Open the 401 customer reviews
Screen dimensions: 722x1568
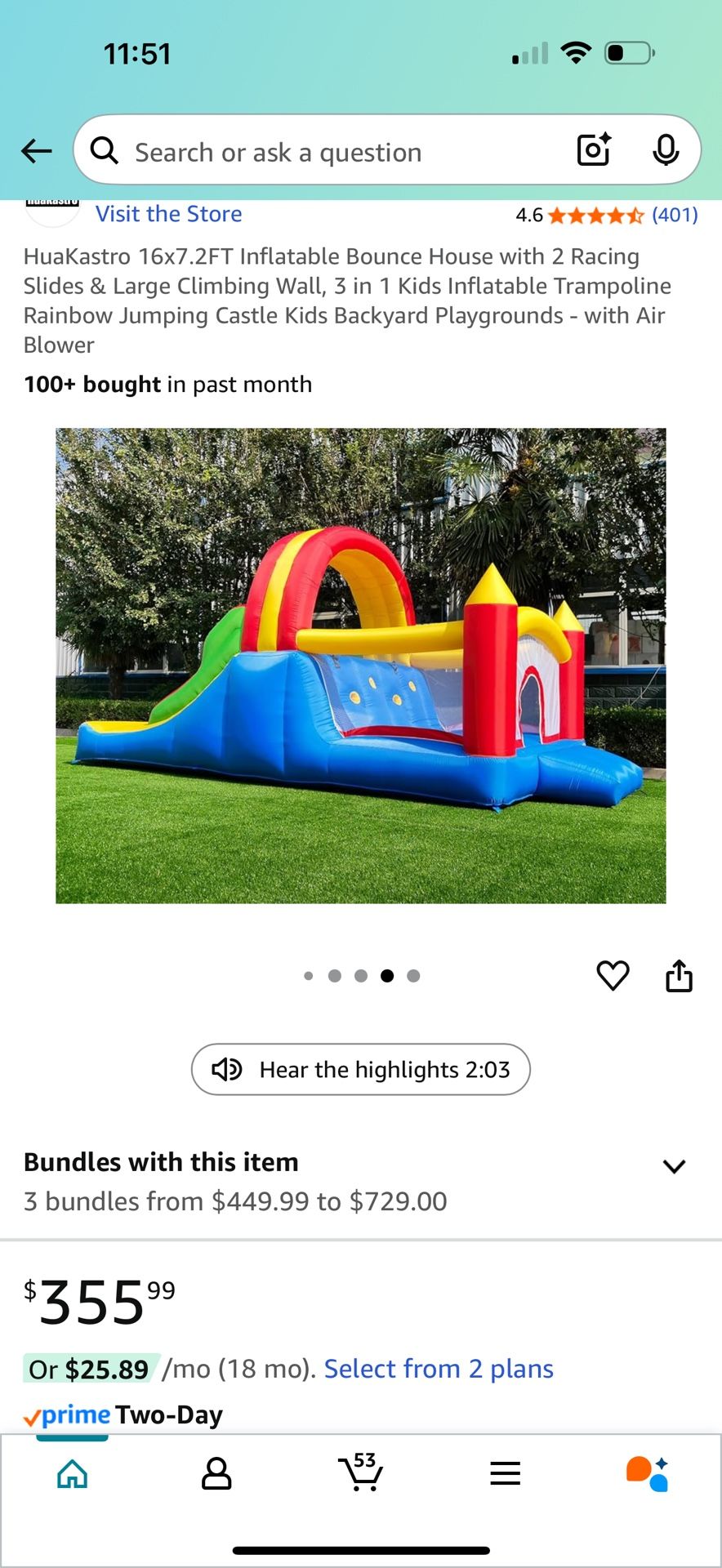pos(674,215)
